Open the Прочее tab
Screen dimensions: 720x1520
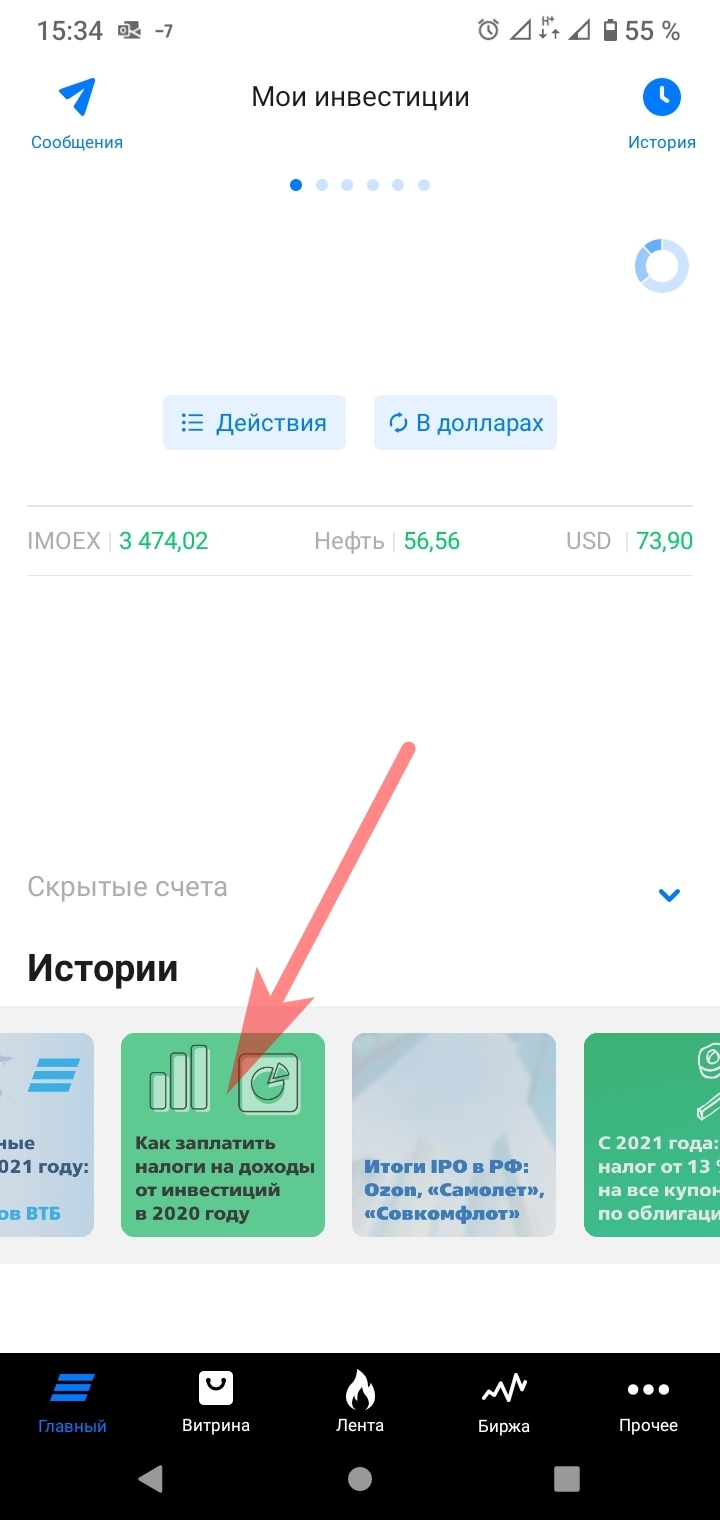click(x=648, y=1403)
